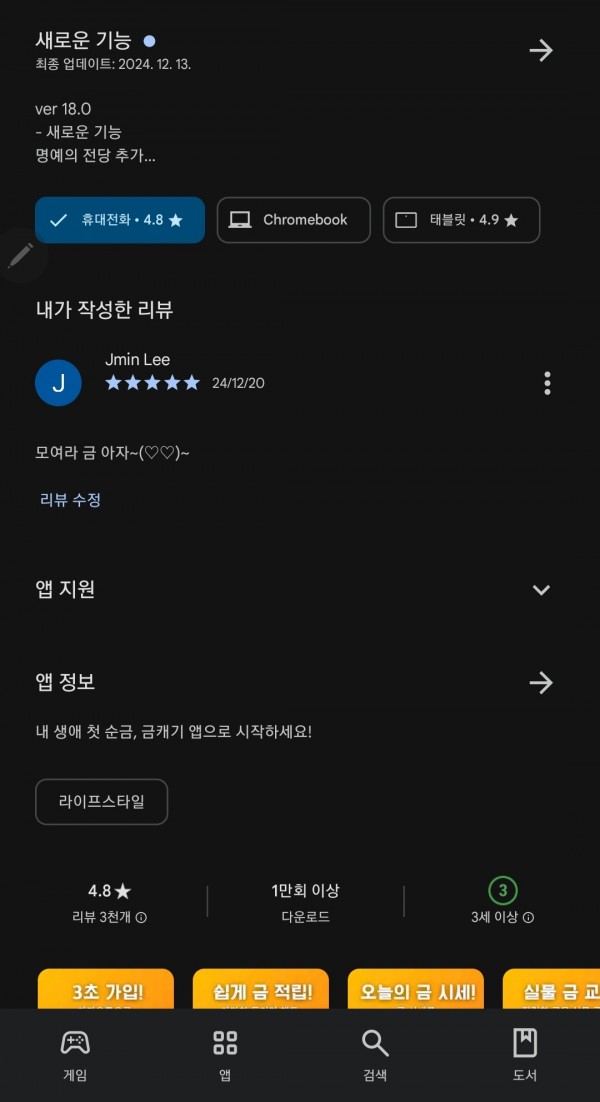Open the 리뷰 3천개 info icon
The width and height of the screenshot is (600, 1102).
[x=141, y=917]
